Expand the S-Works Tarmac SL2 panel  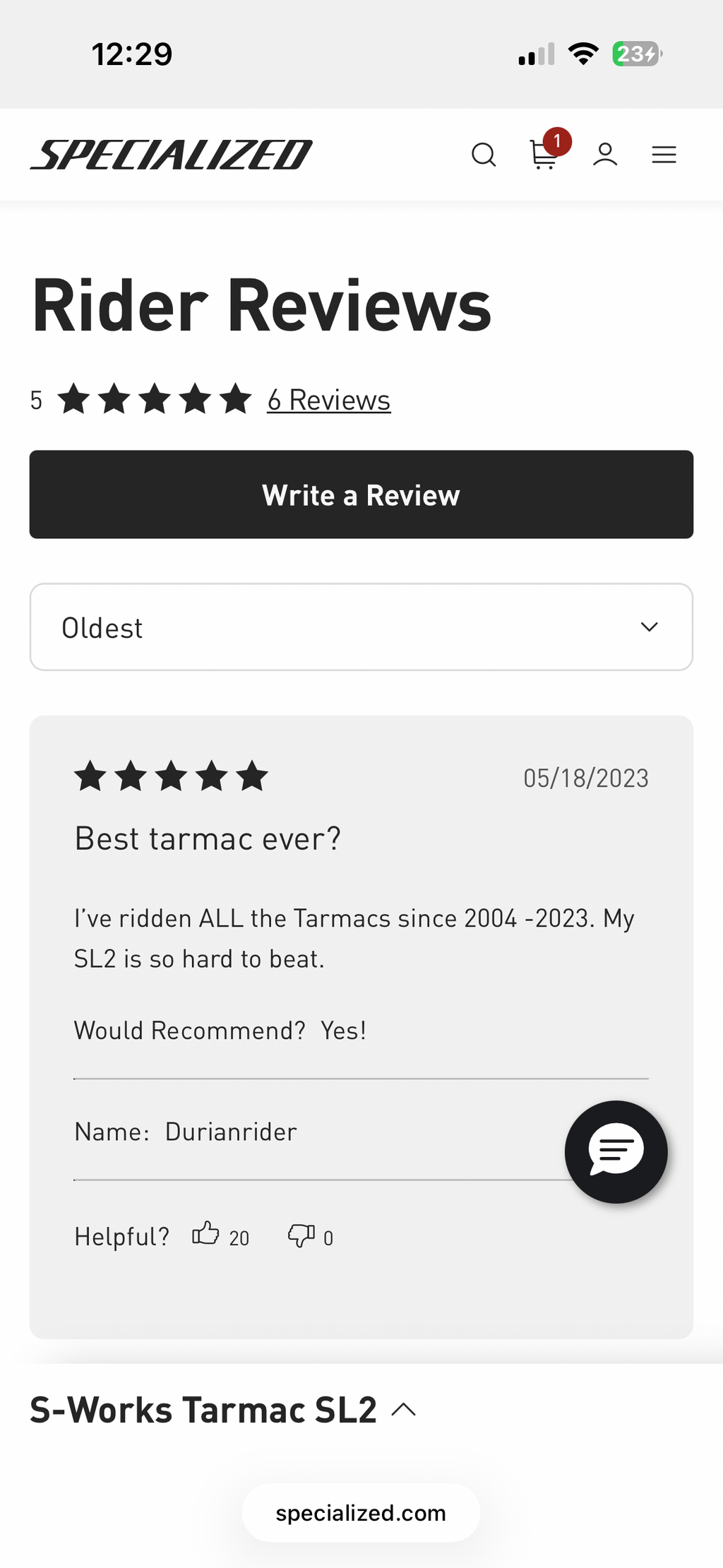point(223,1410)
